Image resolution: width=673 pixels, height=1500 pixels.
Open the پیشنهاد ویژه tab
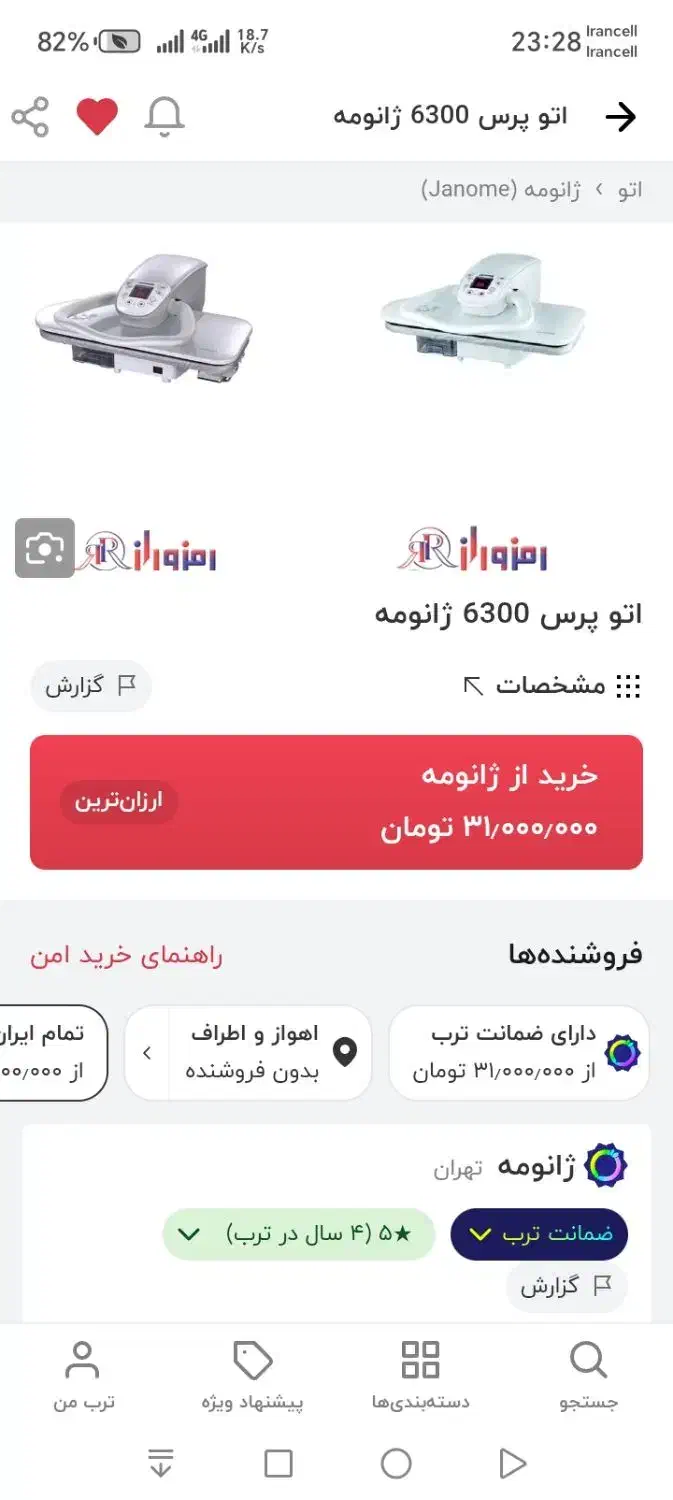252,1375
